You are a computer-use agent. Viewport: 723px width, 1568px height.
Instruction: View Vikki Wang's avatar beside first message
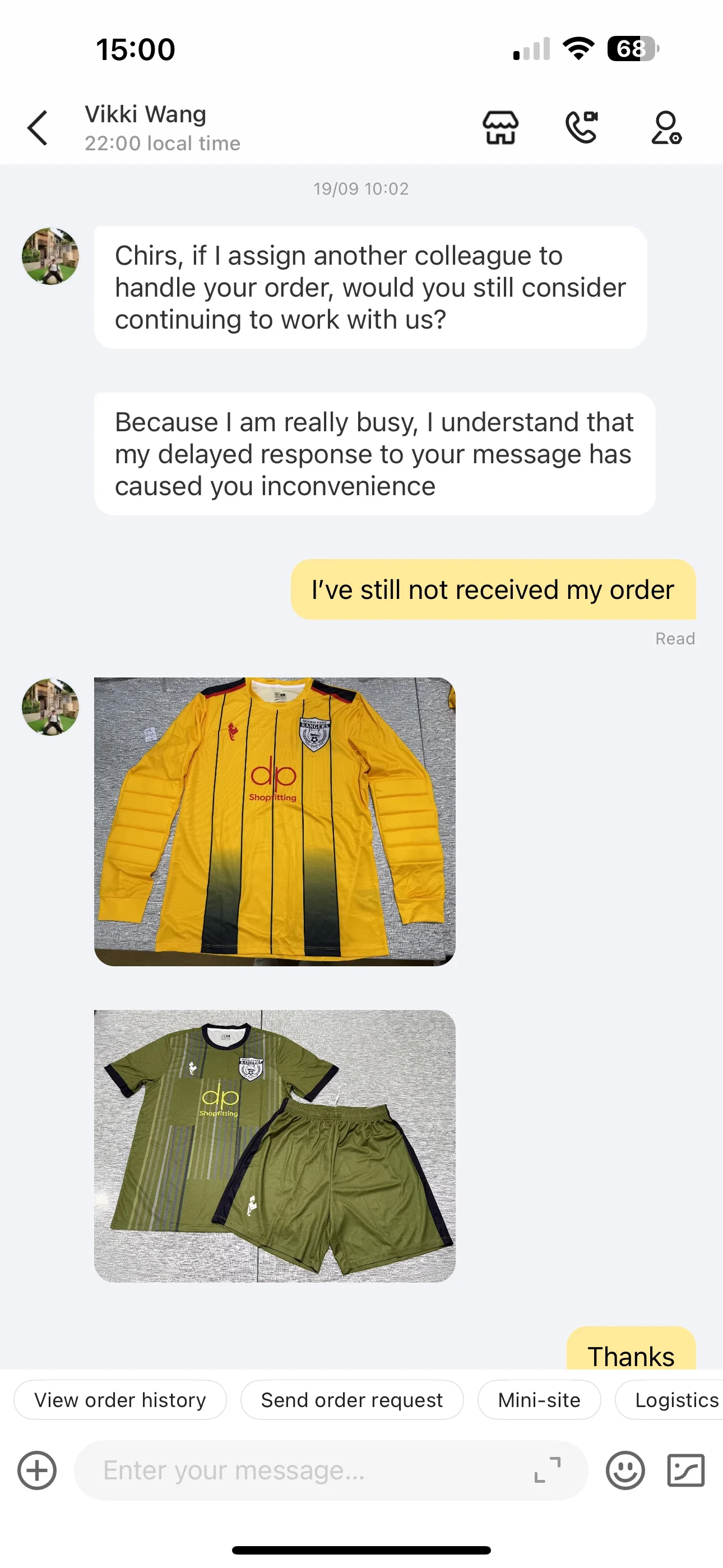click(50, 256)
